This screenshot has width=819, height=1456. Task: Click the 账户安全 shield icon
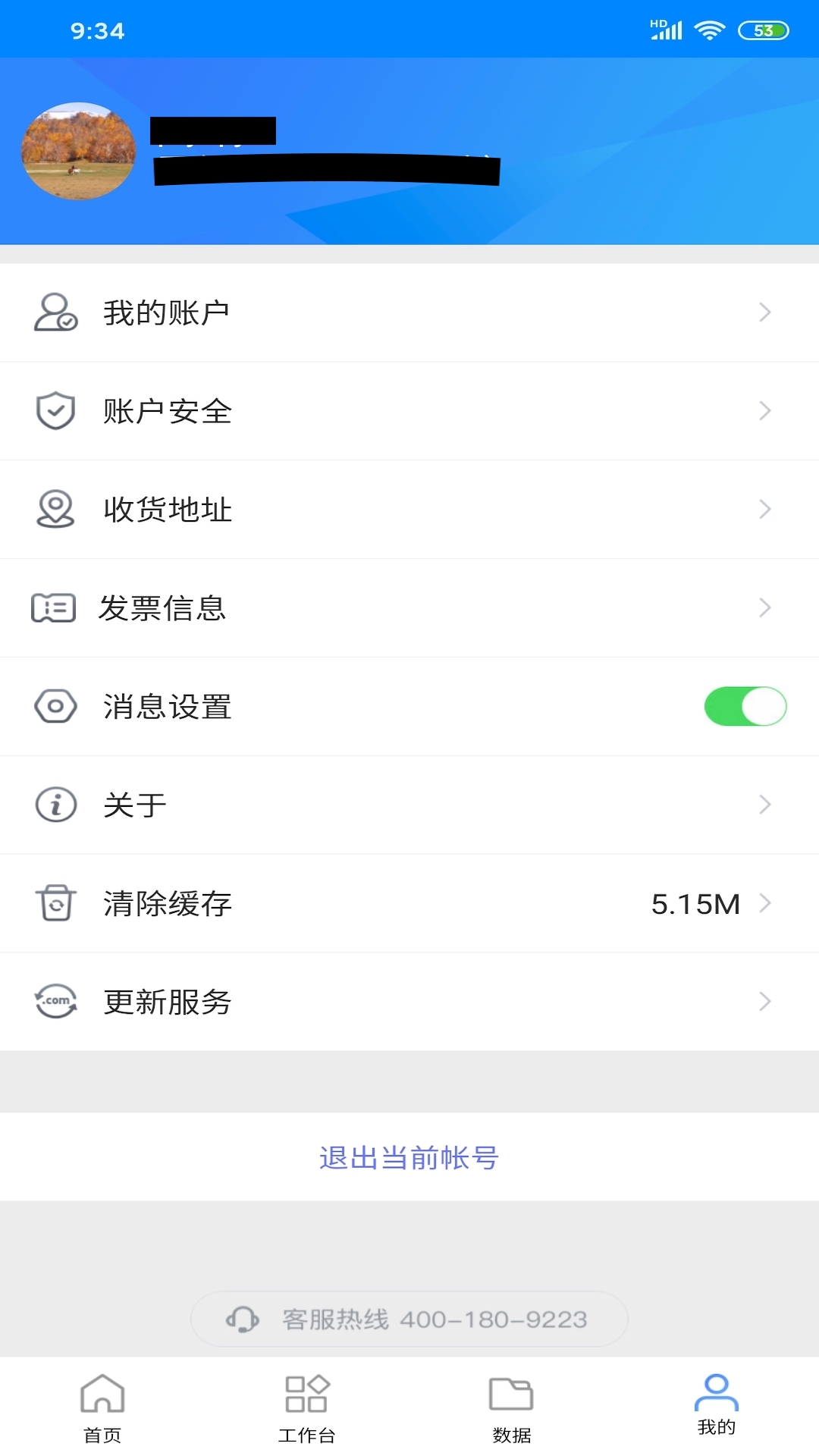click(x=55, y=410)
